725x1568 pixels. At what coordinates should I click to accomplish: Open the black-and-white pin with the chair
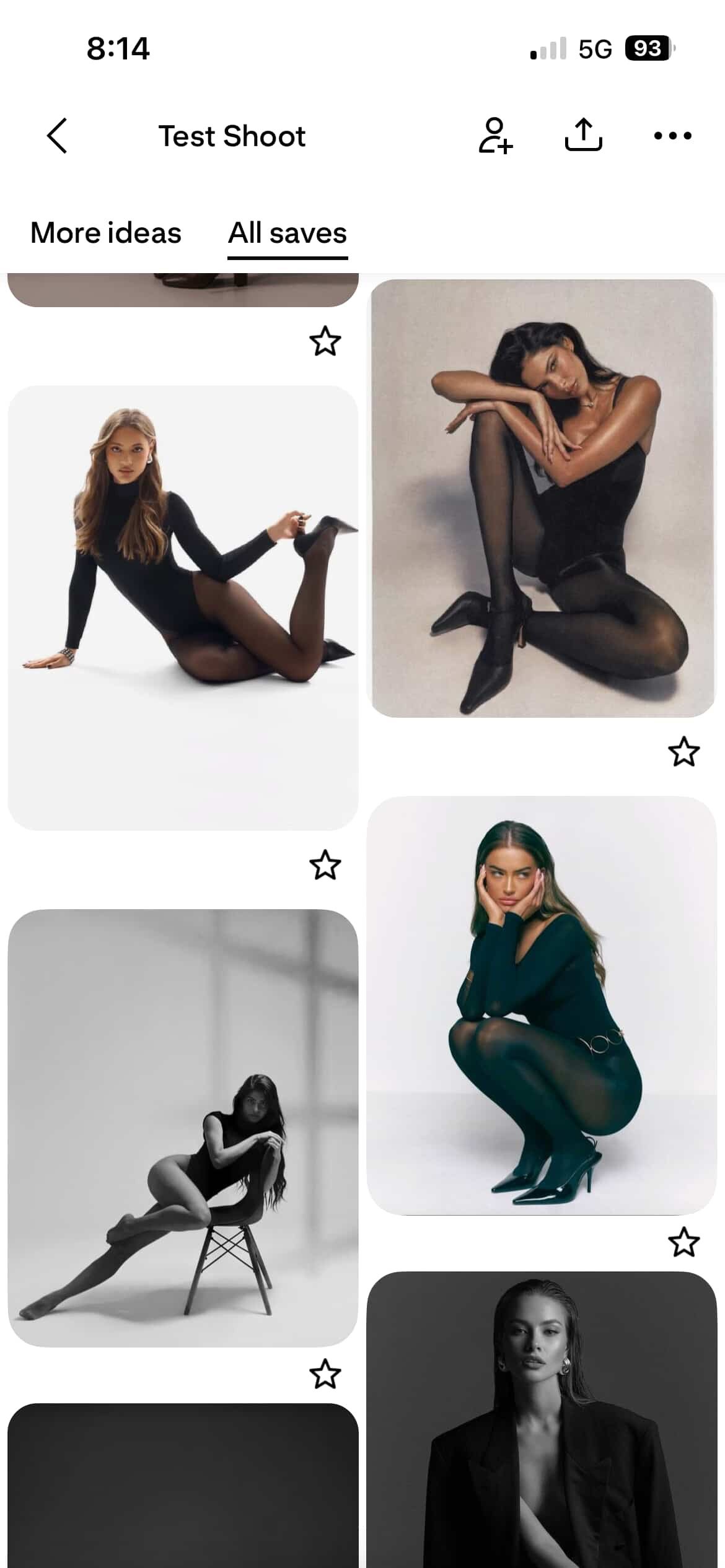click(x=183, y=1127)
